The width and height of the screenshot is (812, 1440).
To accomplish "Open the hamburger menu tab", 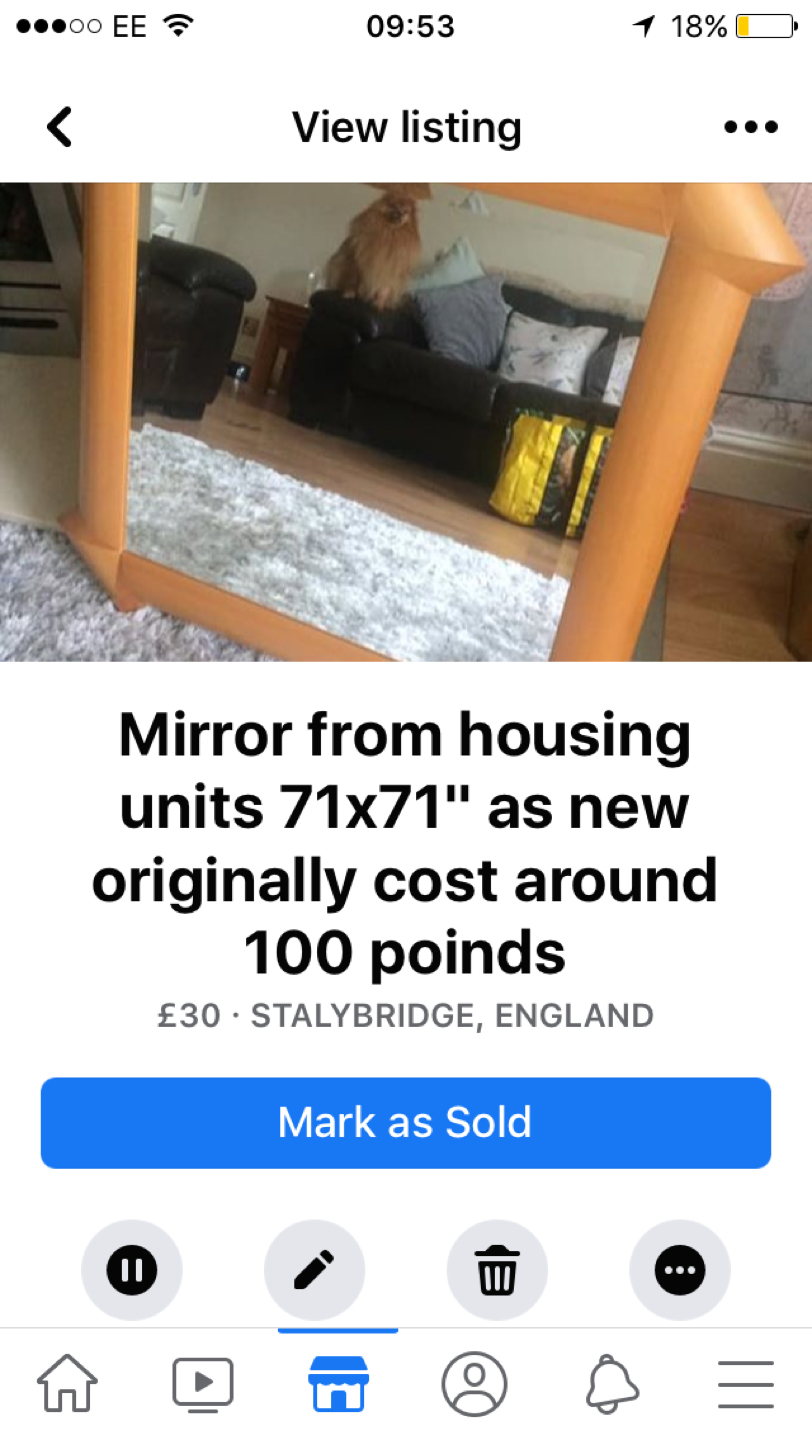I will tap(746, 1384).
